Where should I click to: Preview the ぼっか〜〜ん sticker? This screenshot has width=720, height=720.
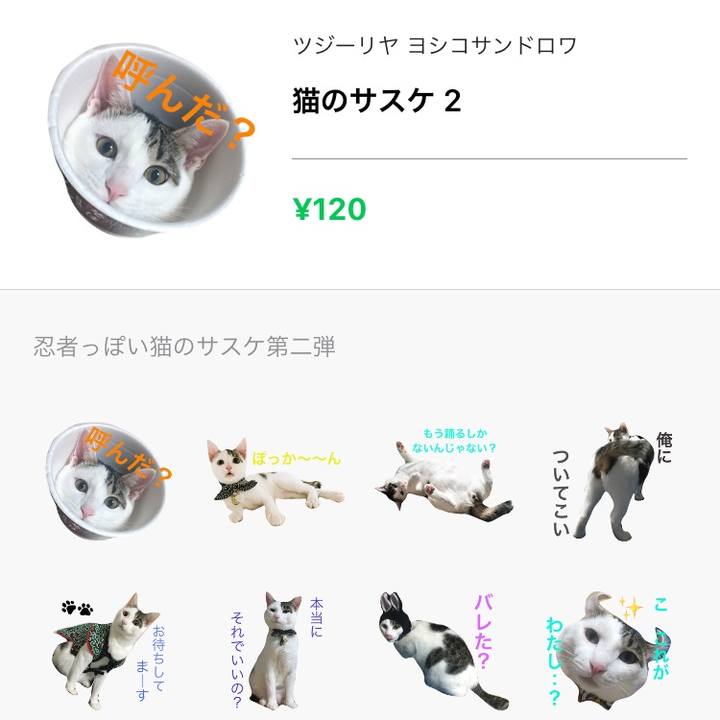click(x=274, y=480)
